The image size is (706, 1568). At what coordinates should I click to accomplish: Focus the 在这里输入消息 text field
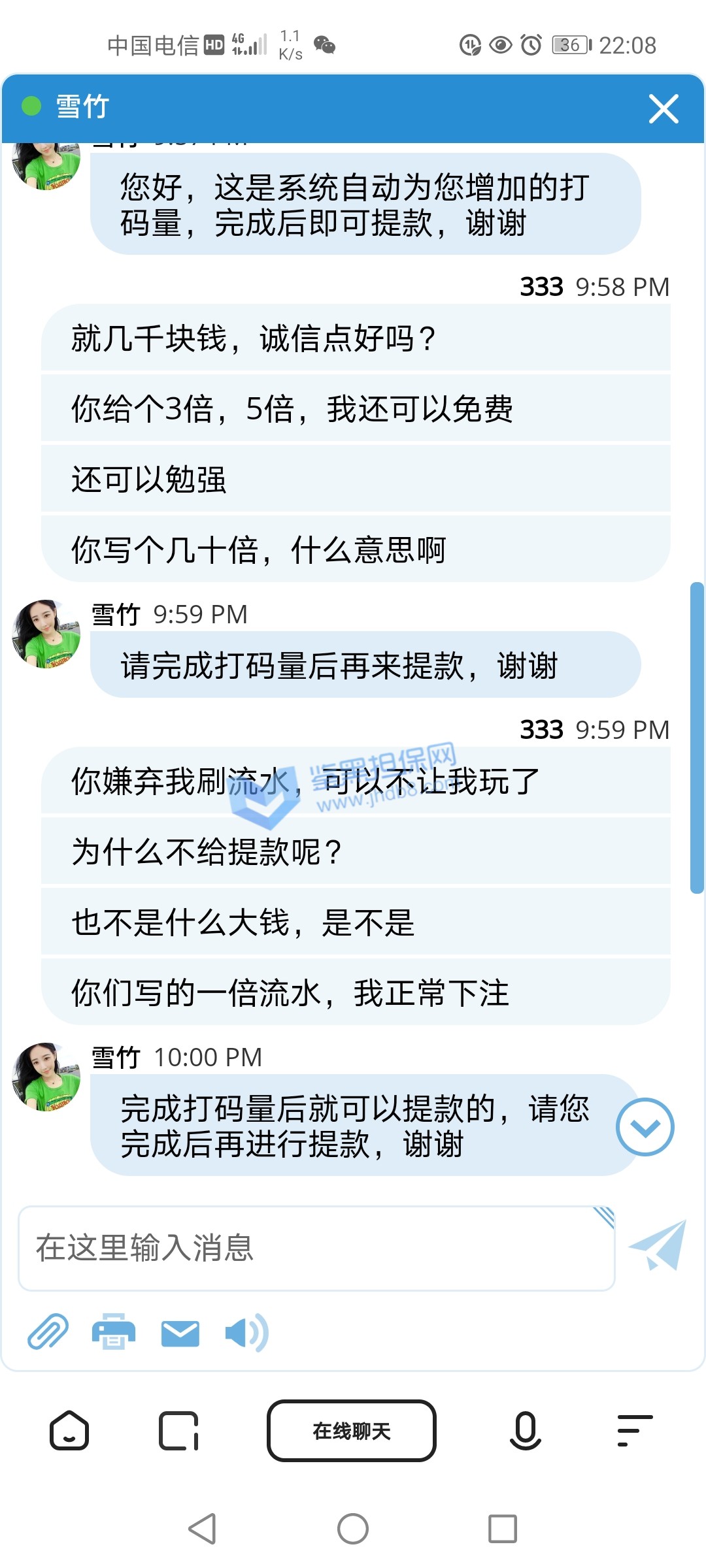point(316,1248)
